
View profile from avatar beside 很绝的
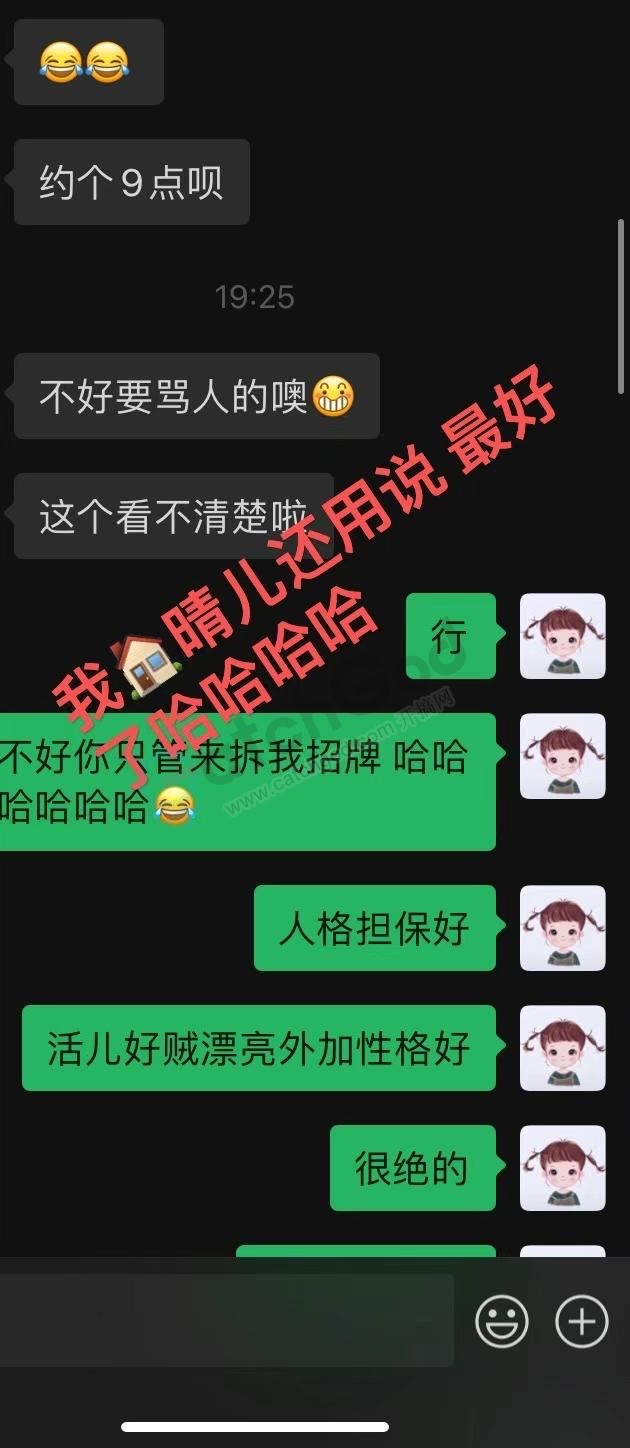tap(563, 1168)
